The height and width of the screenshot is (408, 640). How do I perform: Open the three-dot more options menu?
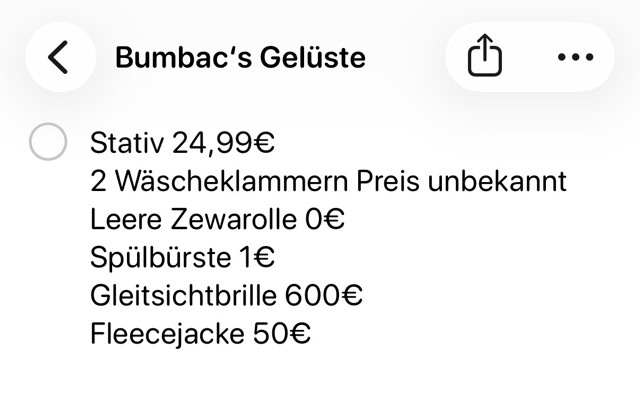click(575, 57)
